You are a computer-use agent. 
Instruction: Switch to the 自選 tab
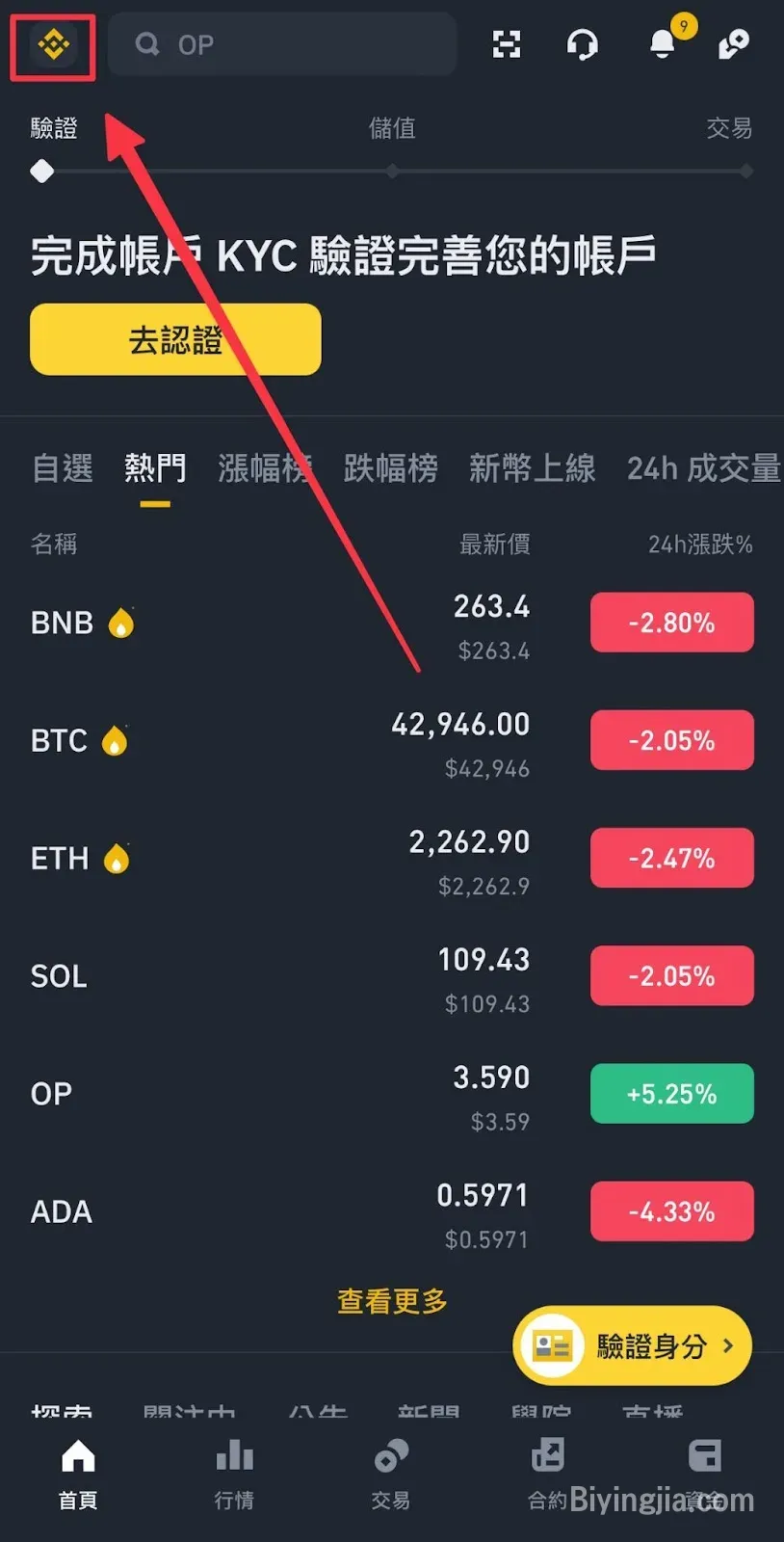coord(63,468)
